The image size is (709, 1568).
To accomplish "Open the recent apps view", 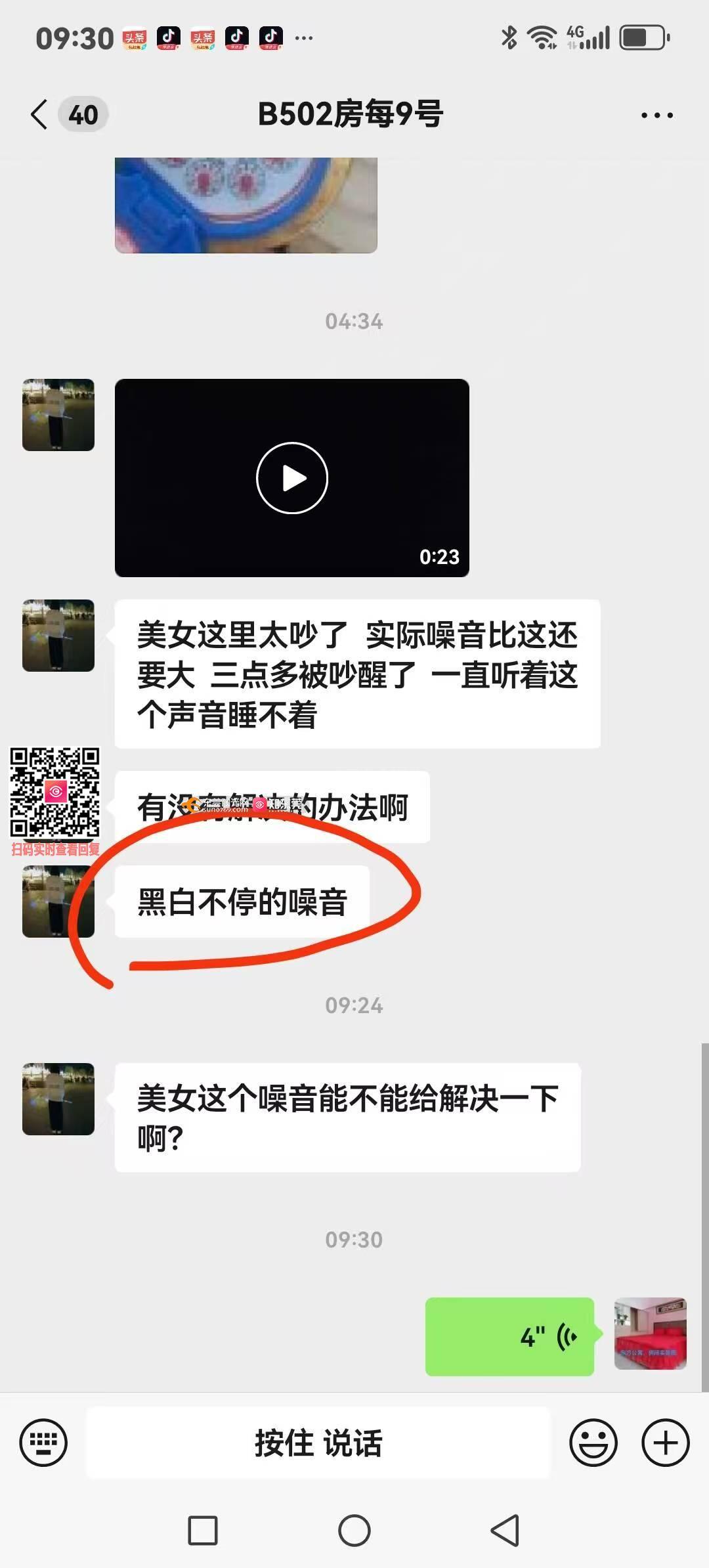I will 203,1531.
